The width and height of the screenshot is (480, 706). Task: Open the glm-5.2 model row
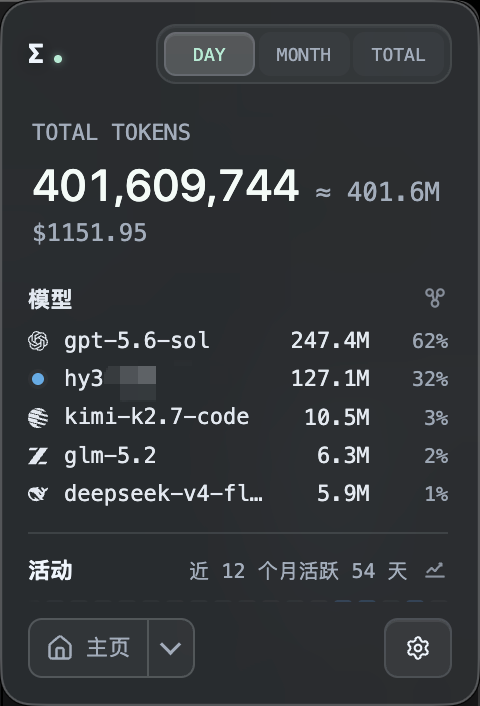coord(238,455)
